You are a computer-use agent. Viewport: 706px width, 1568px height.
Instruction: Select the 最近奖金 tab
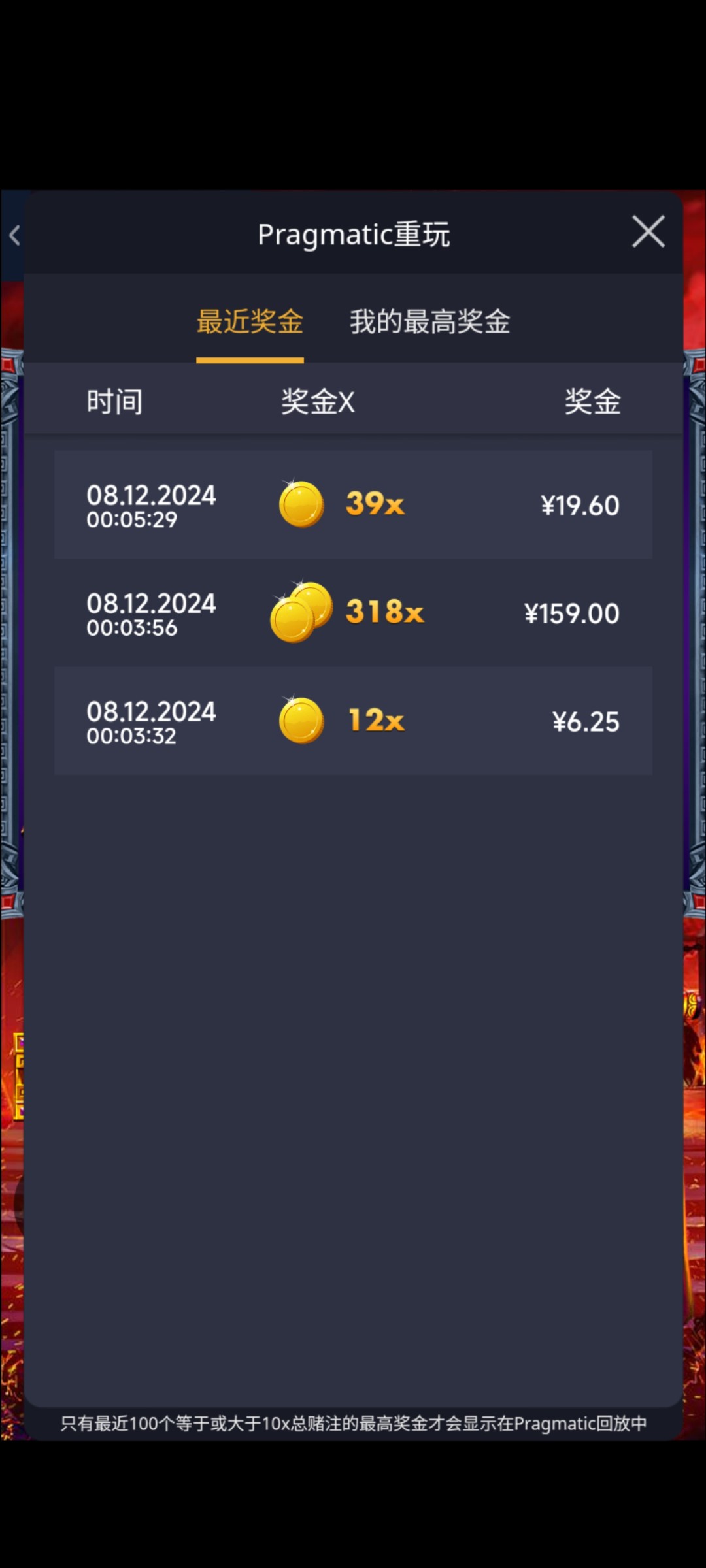point(250,321)
